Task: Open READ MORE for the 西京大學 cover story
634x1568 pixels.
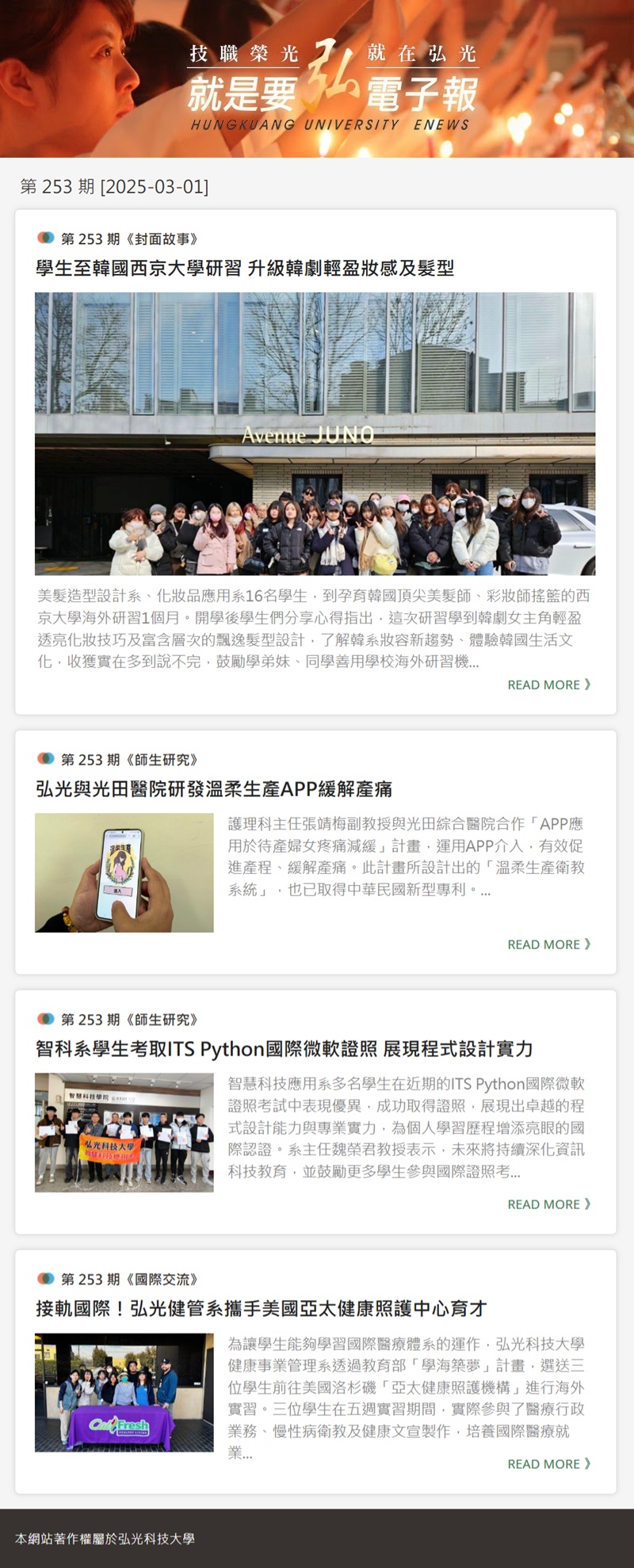Action: (548, 685)
